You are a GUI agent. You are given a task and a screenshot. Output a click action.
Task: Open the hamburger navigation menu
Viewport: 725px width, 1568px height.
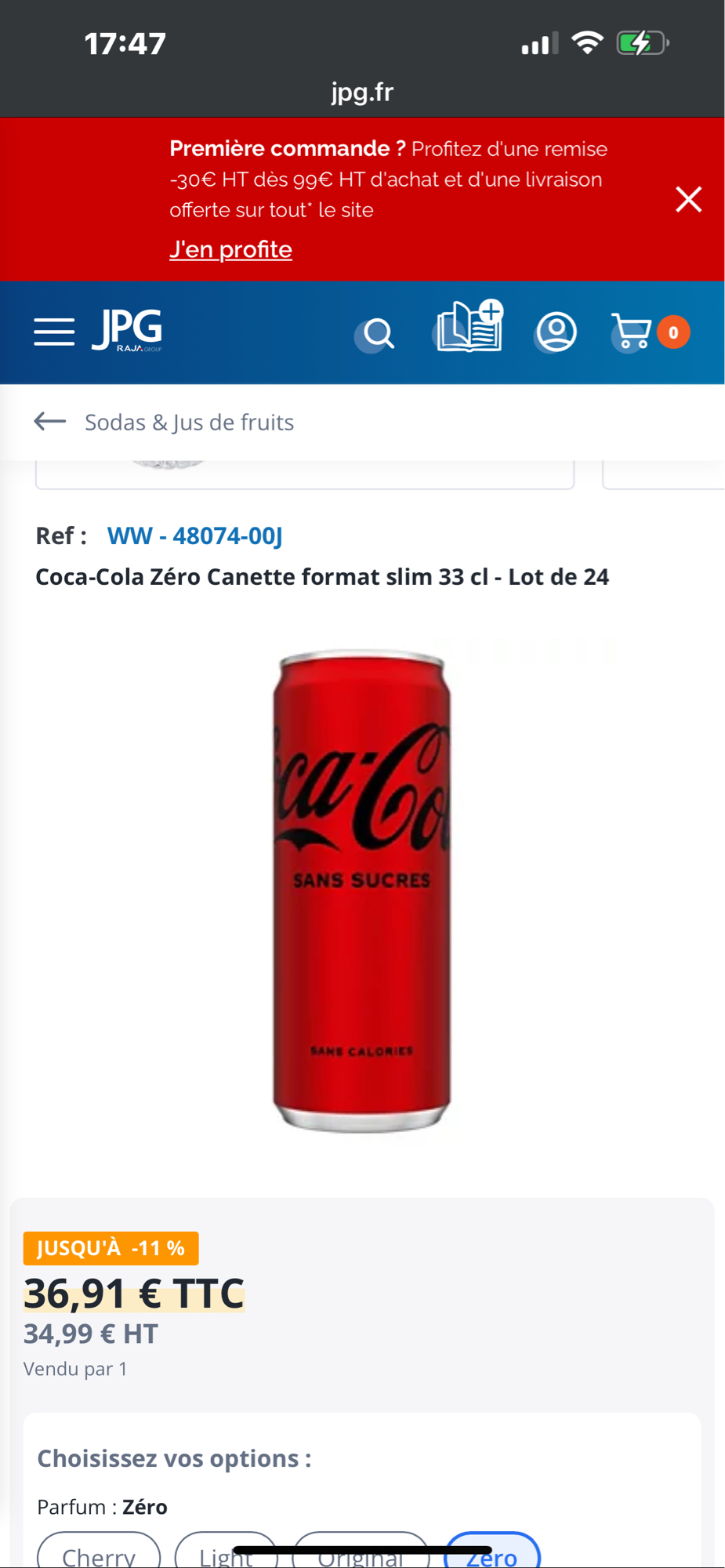(x=54, y=332)
